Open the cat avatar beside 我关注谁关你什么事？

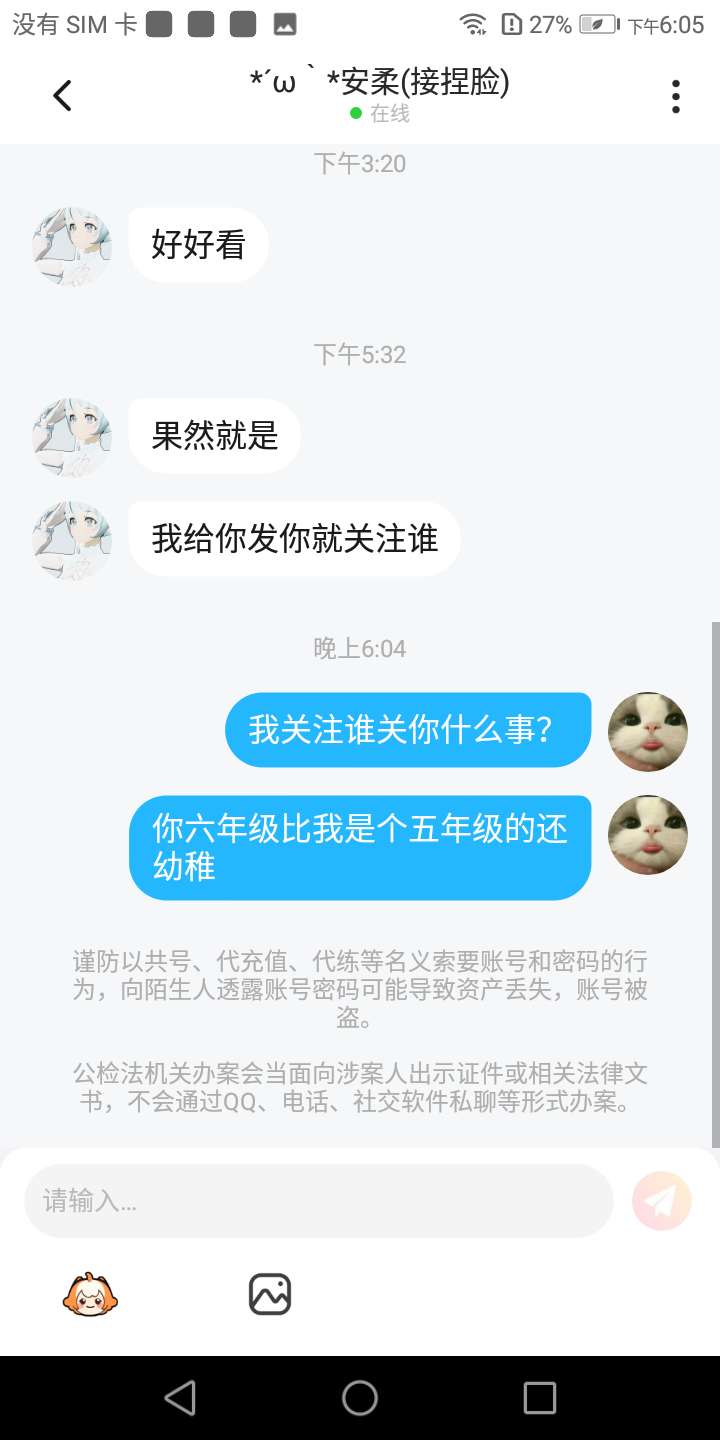click(x=648, y=731)
